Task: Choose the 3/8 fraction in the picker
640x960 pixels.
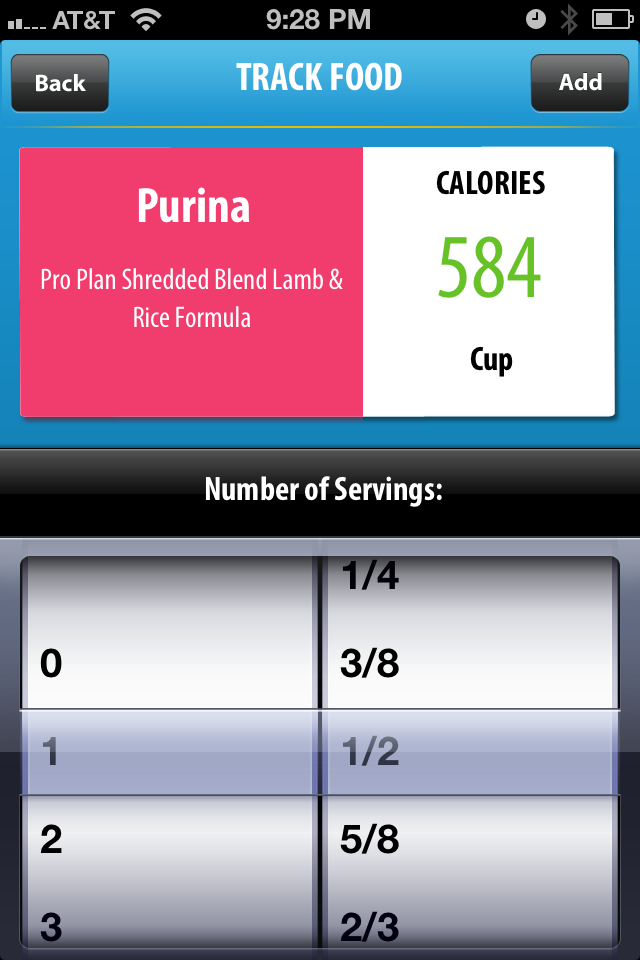Action: click(370, 664)
